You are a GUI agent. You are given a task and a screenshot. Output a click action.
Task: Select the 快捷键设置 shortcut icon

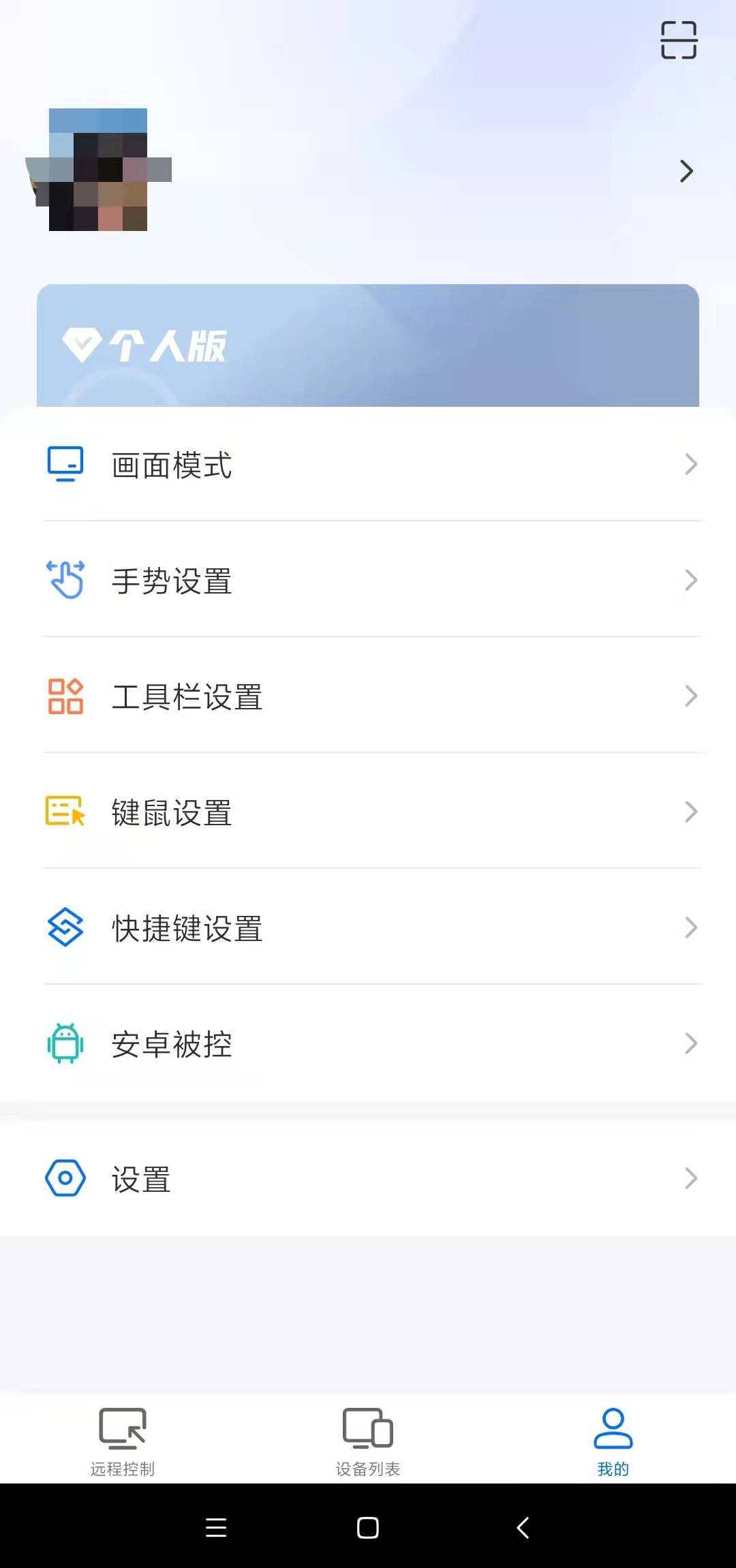[x=63, y=927]
